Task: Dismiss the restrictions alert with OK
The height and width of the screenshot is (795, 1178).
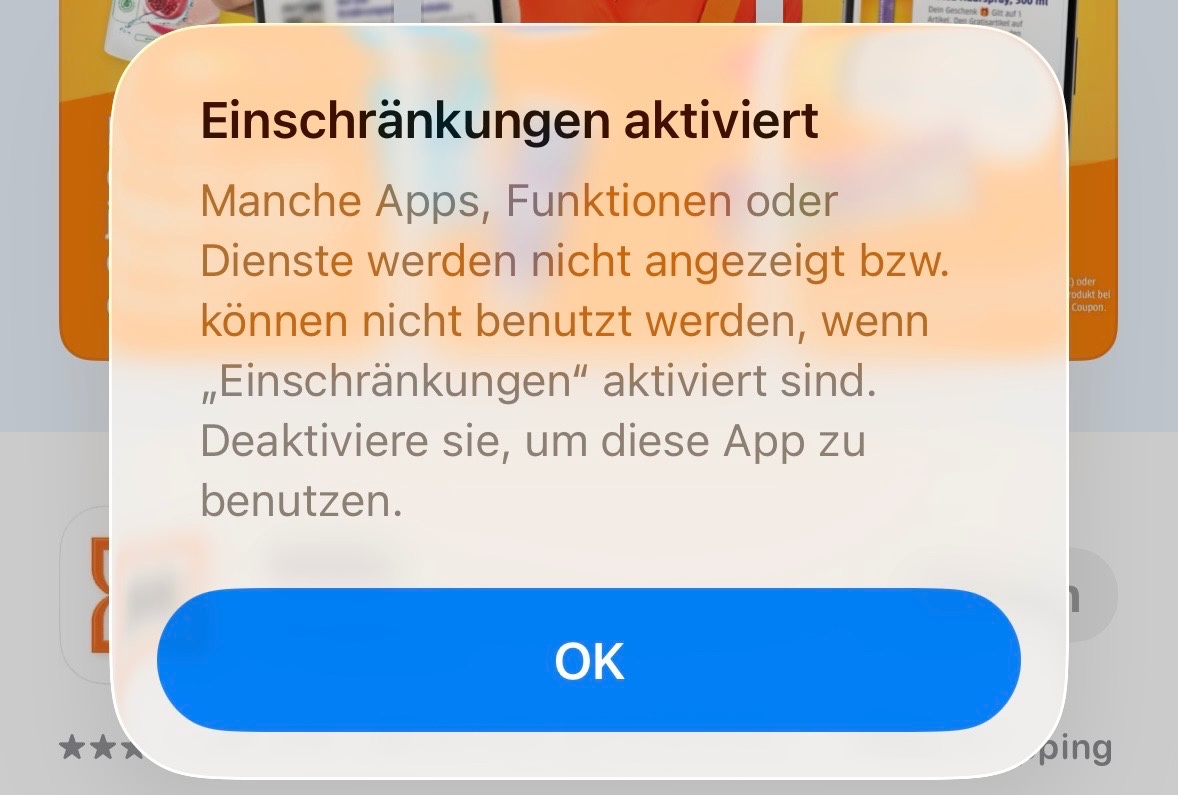Action: [589, 661]
